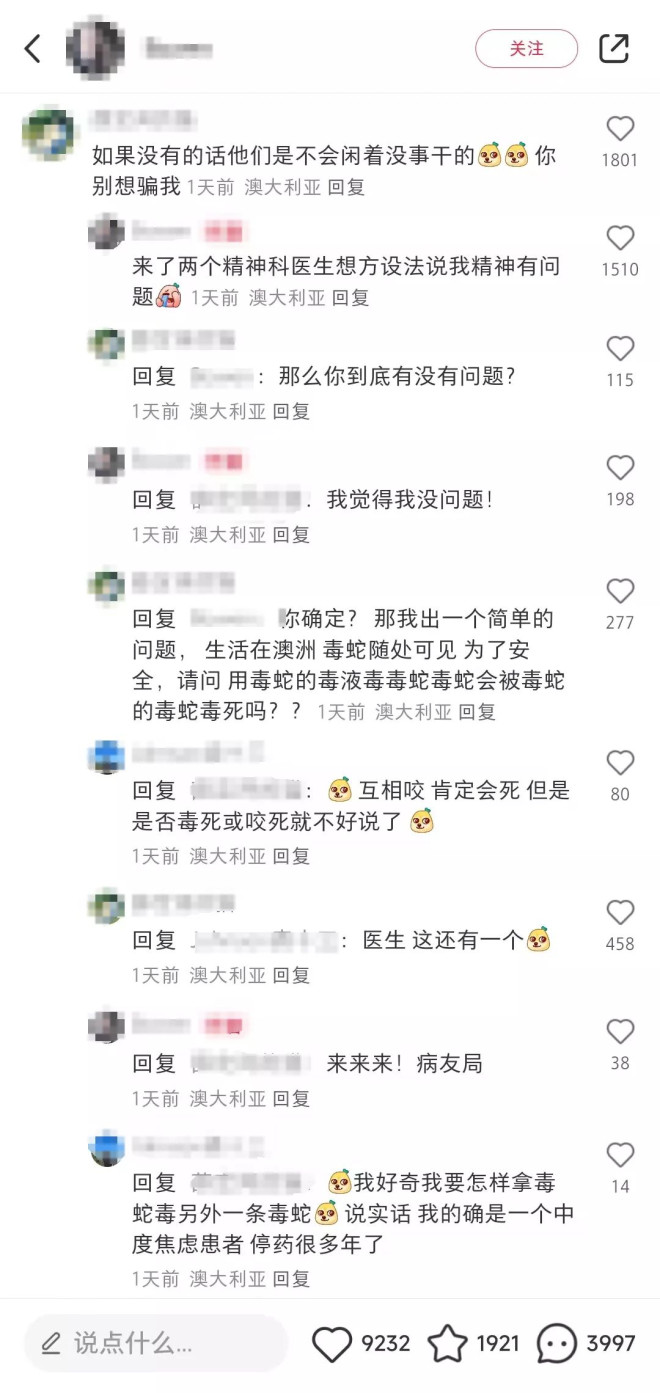Like the 毒蛇 riddle comment with 277 likes

pyautogui.click(x=620, y=591)
